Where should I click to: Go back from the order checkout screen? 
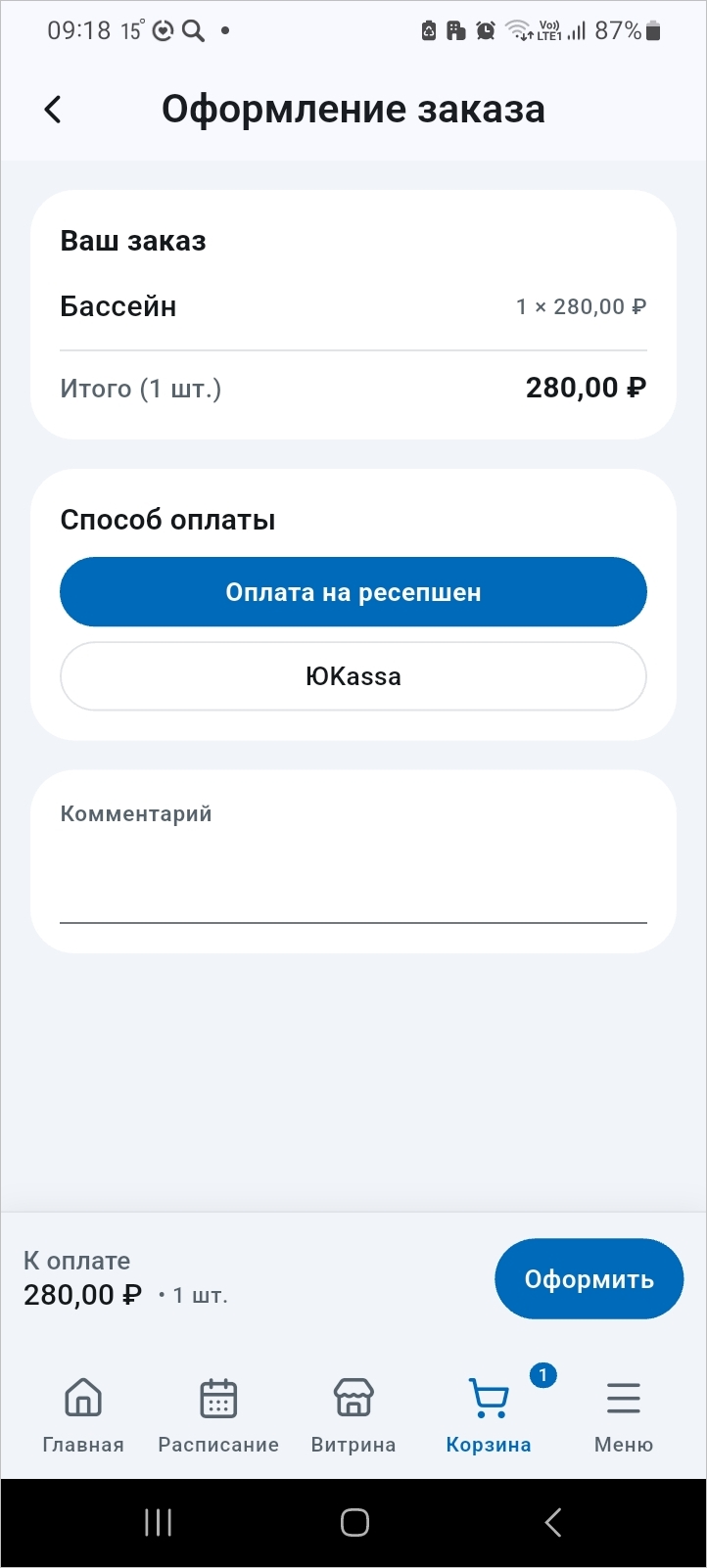53,110
